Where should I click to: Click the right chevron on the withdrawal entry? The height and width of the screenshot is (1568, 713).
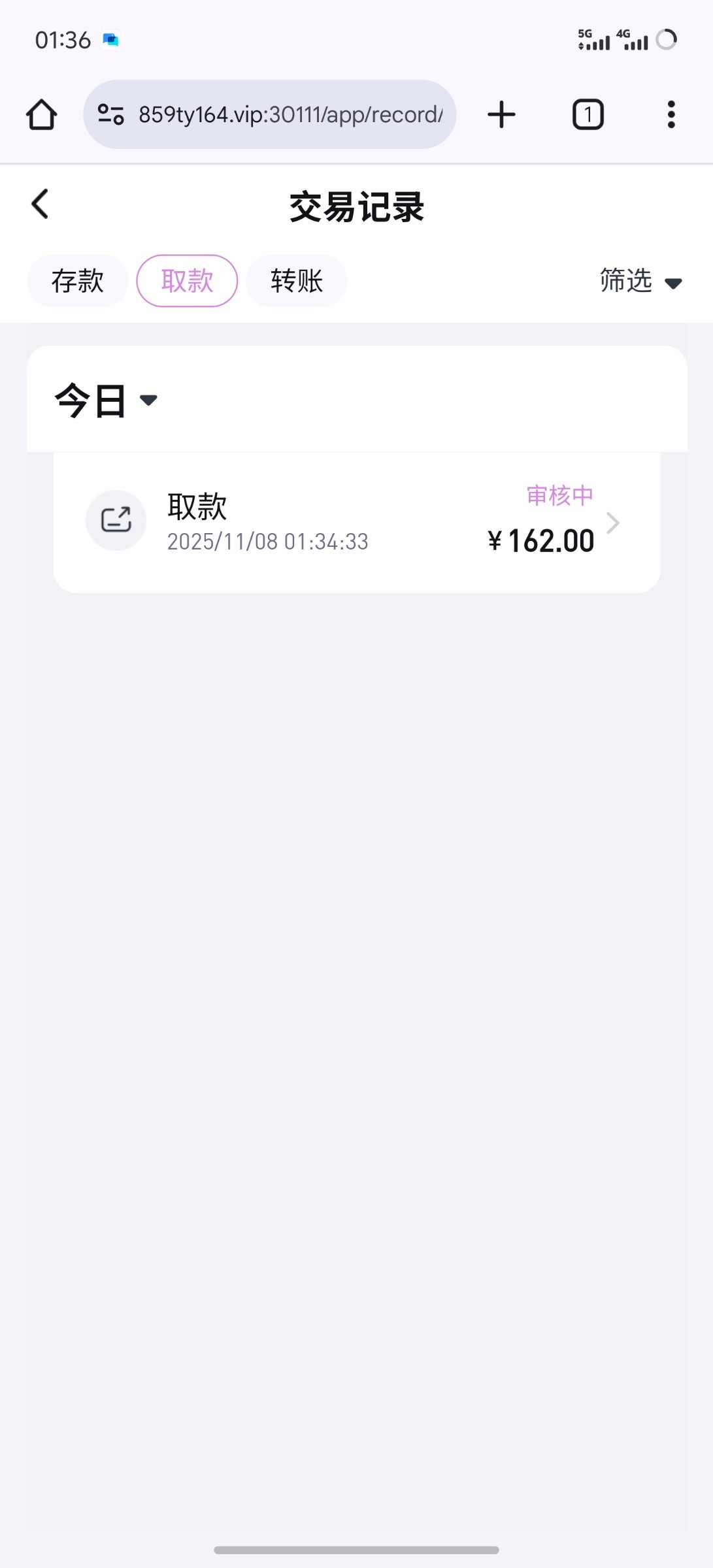coord(613,523)
